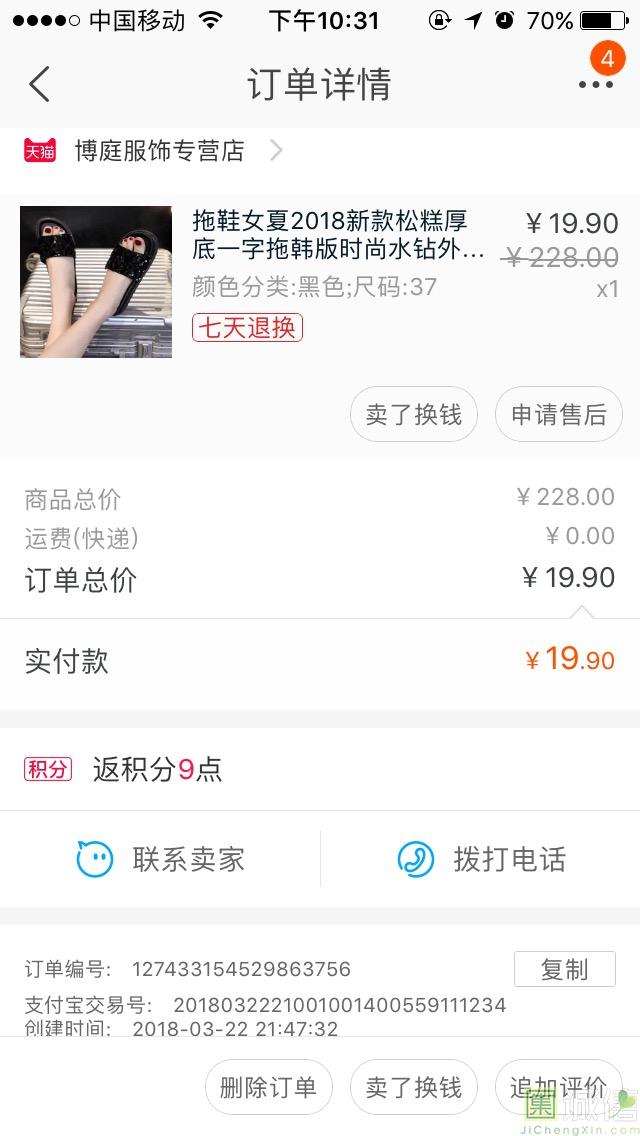Delete this order with 删除订单
Viewport: 640px width, 1136px height.
pos(268,1087)
